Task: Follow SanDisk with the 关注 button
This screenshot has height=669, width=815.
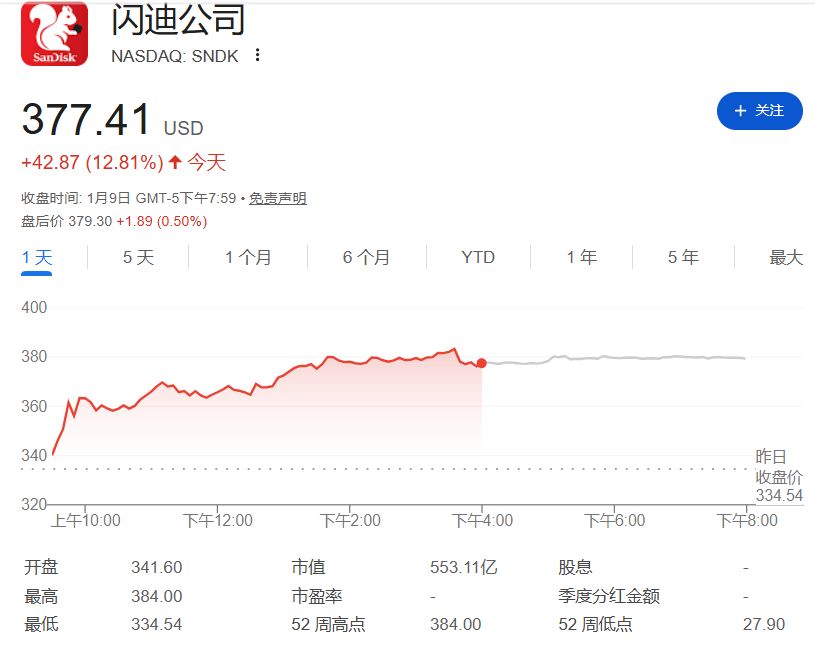Action: 759,111
